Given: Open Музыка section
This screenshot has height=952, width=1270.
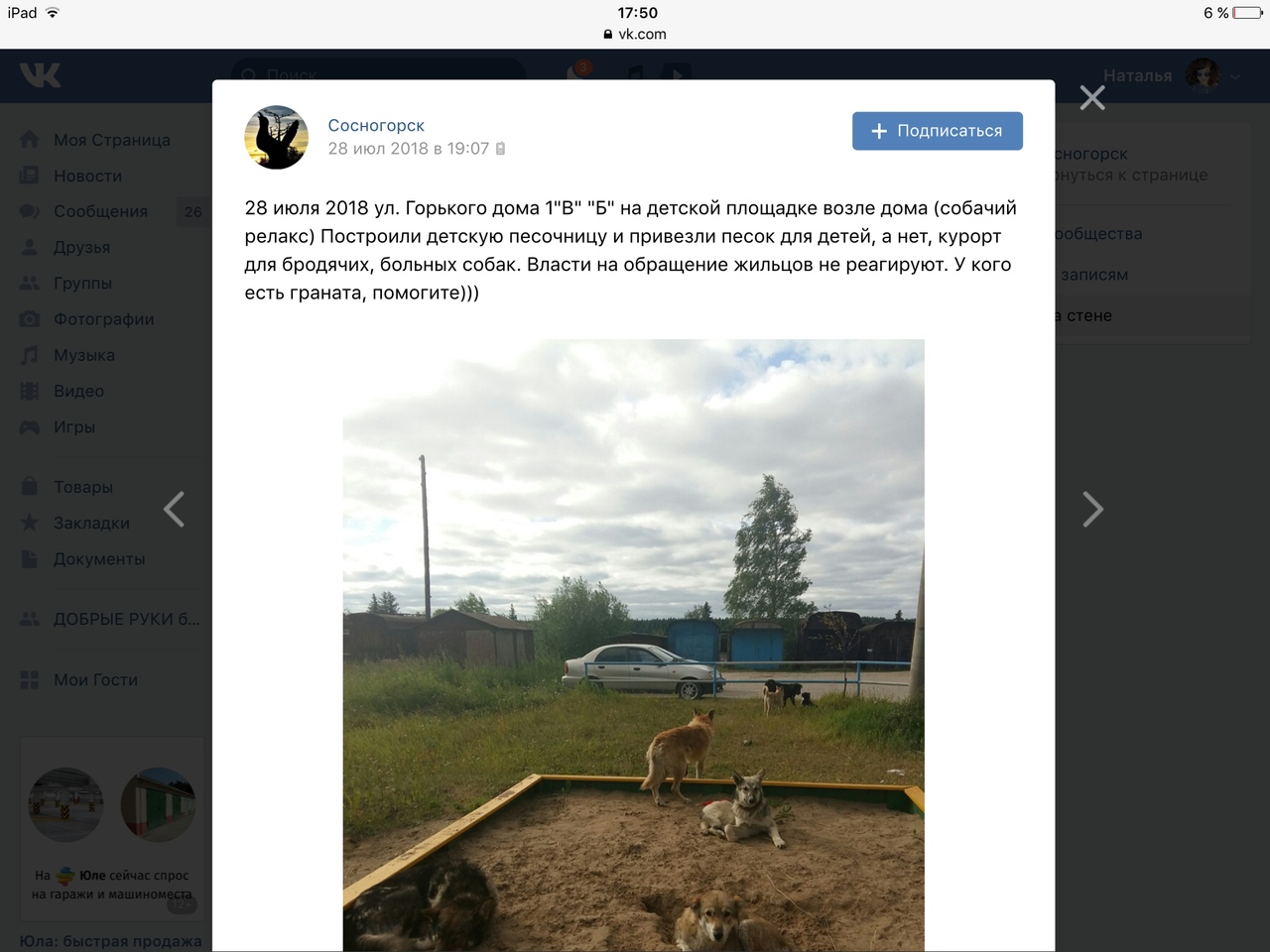Looking at the screenshot, I should 83,355.
